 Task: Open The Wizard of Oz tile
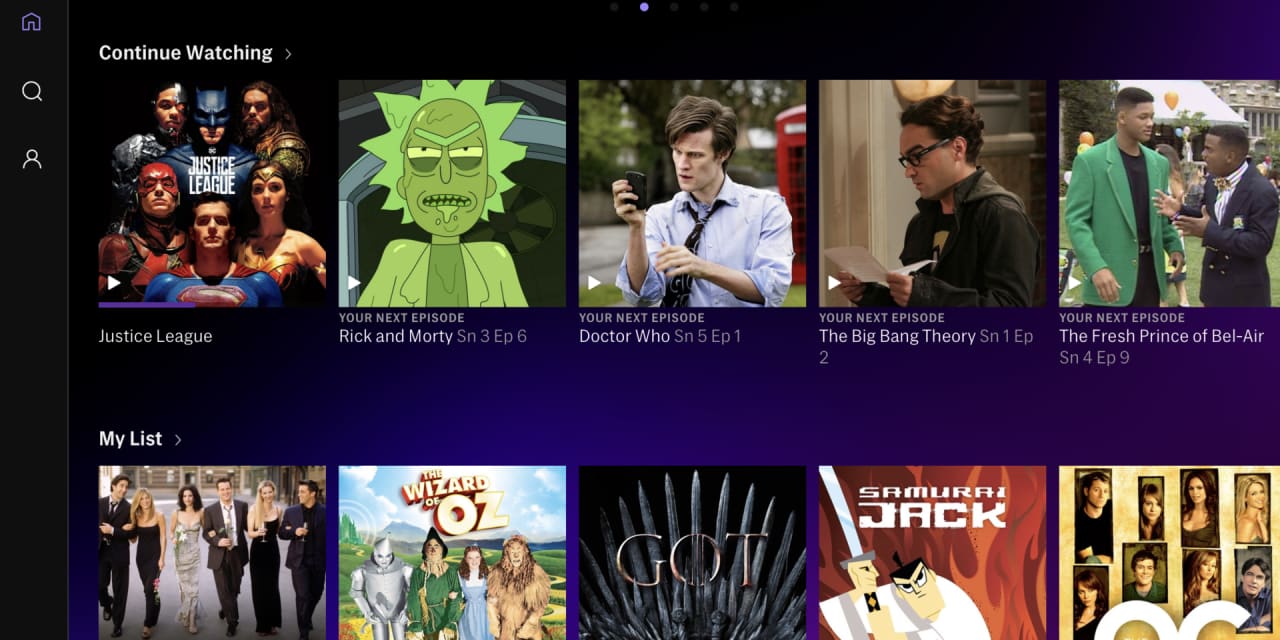[452, 552]
